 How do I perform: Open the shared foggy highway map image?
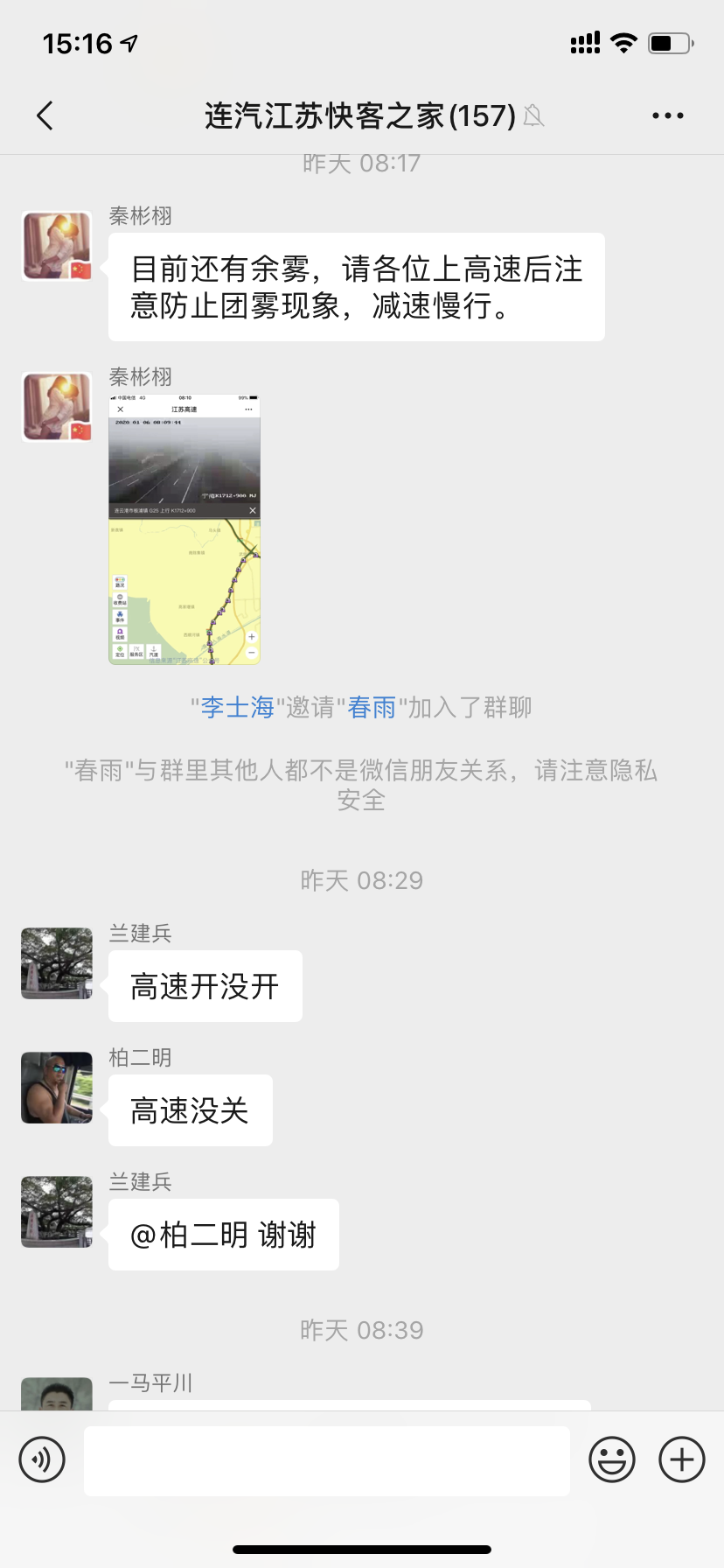coord(184,529)
